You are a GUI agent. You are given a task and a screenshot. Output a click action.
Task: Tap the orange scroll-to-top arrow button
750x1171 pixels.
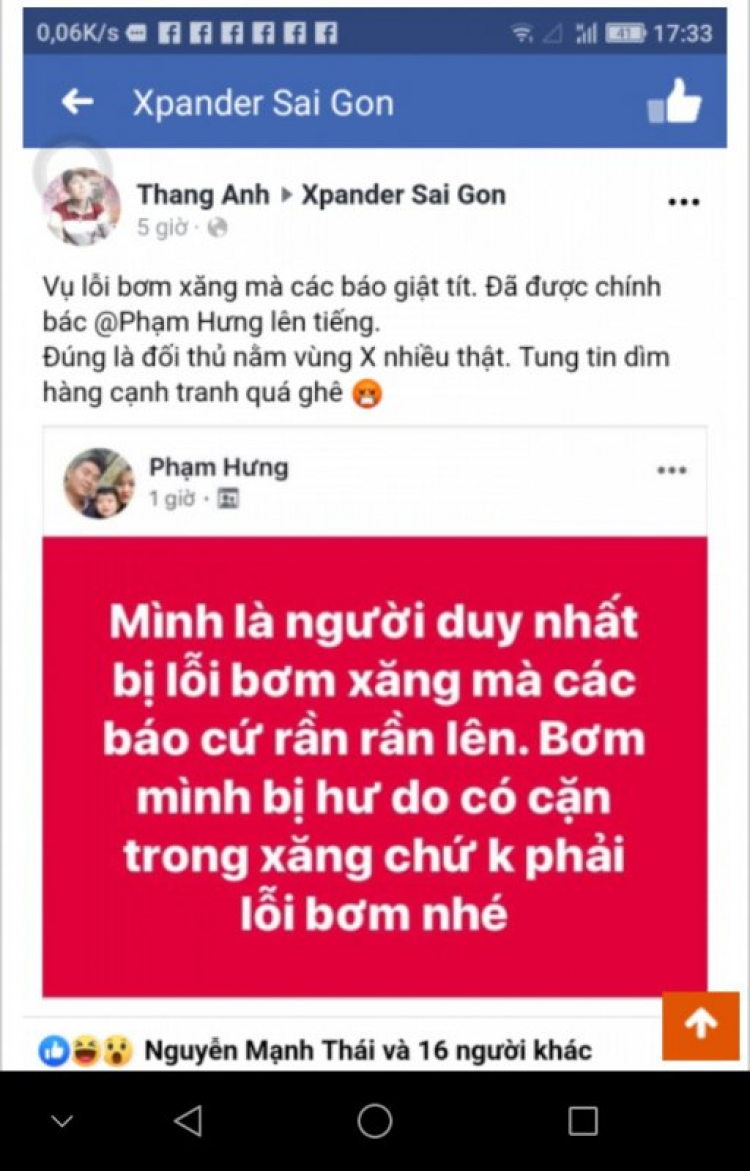tap(700, 1025)
